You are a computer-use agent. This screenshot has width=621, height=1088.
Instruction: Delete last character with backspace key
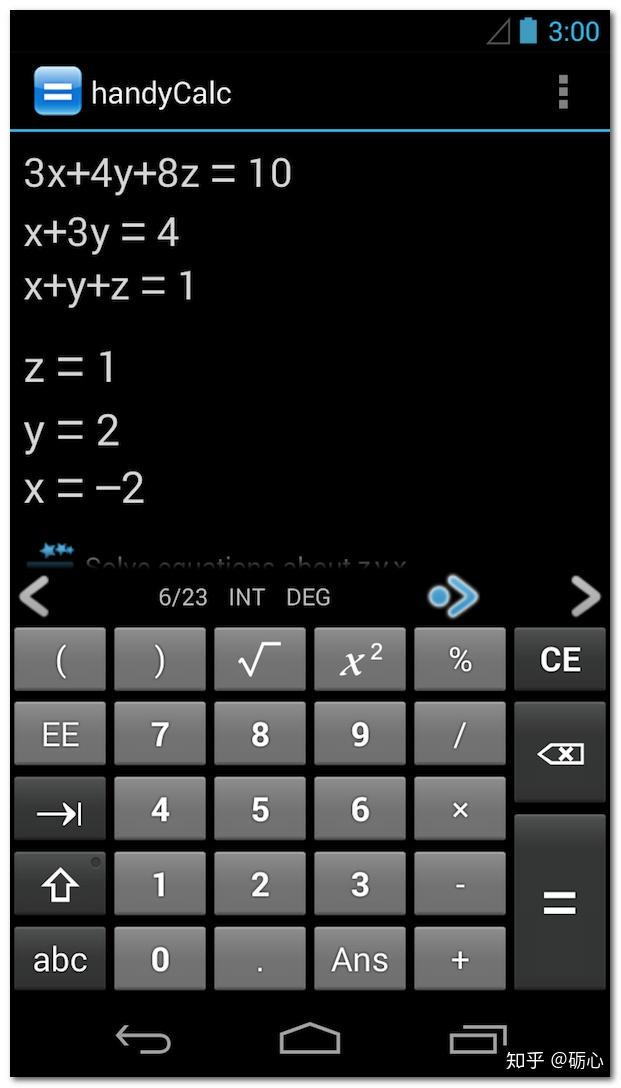pos(559,752)
